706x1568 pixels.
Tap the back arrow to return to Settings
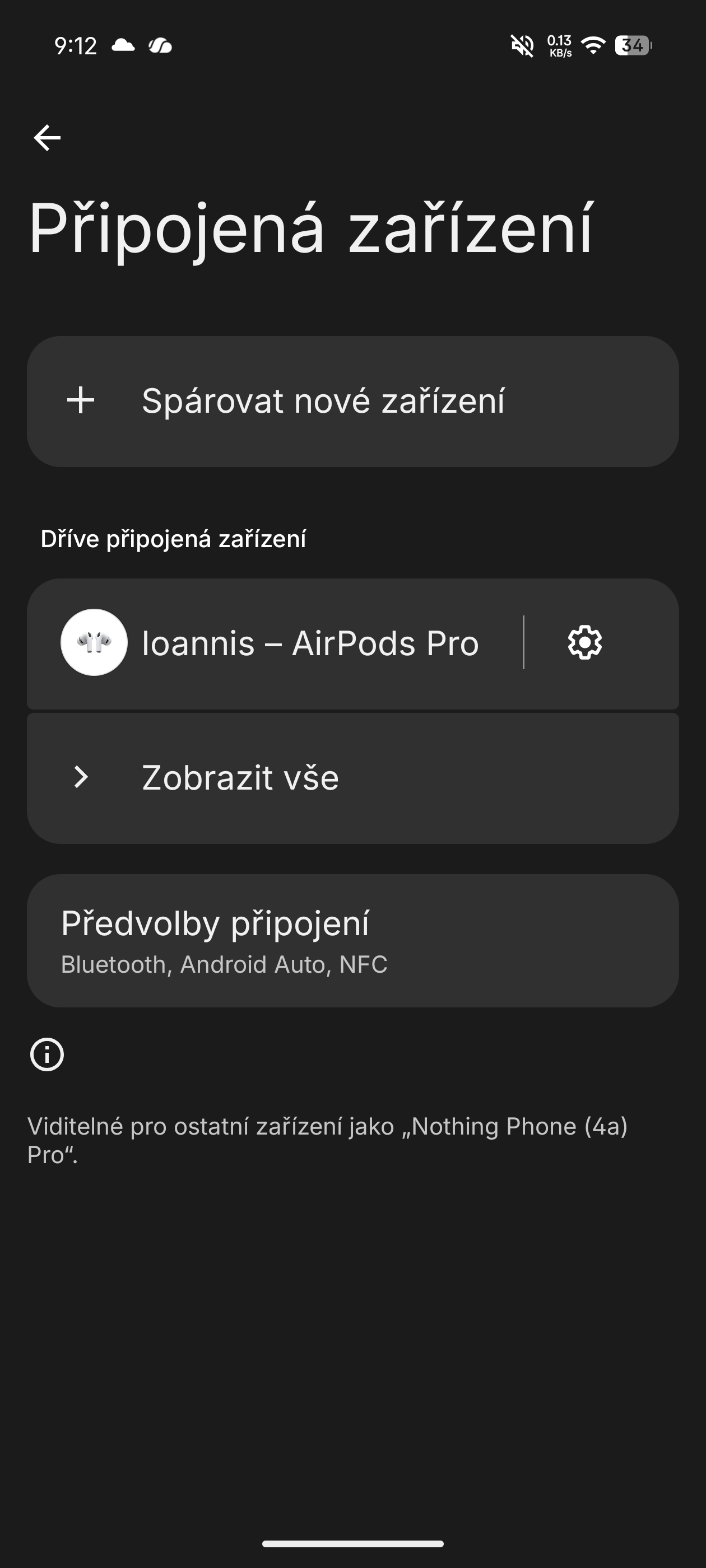tap(48, 137)
